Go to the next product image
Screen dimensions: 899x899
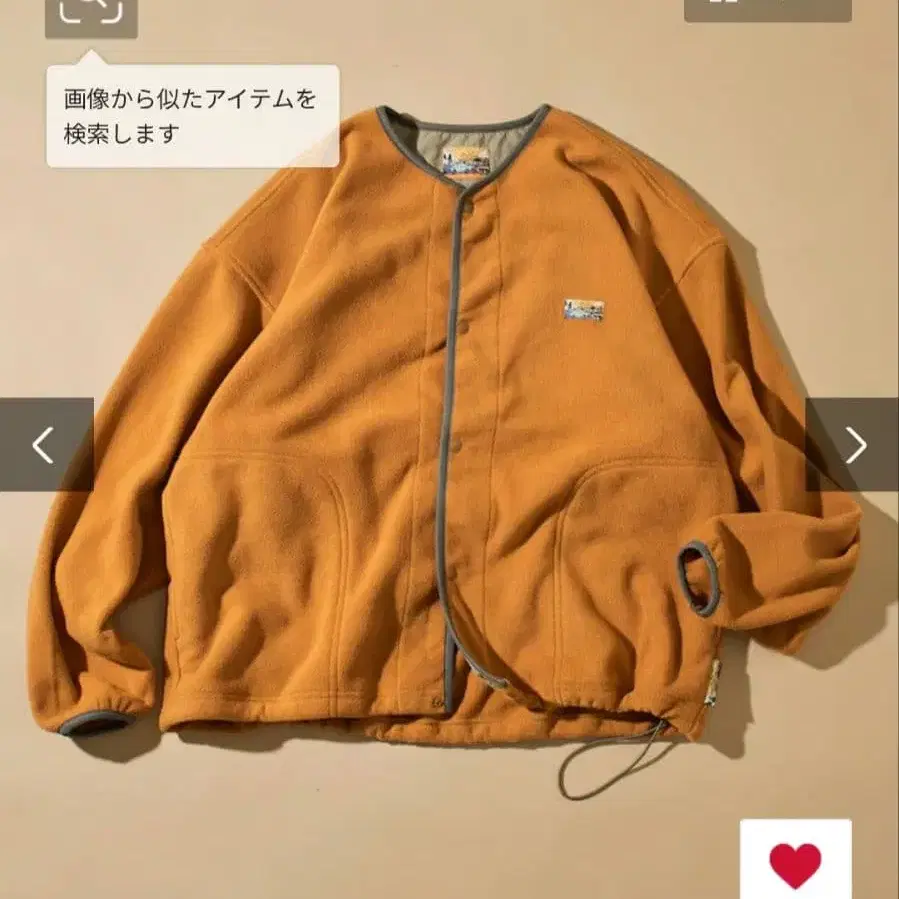[853, 445]
